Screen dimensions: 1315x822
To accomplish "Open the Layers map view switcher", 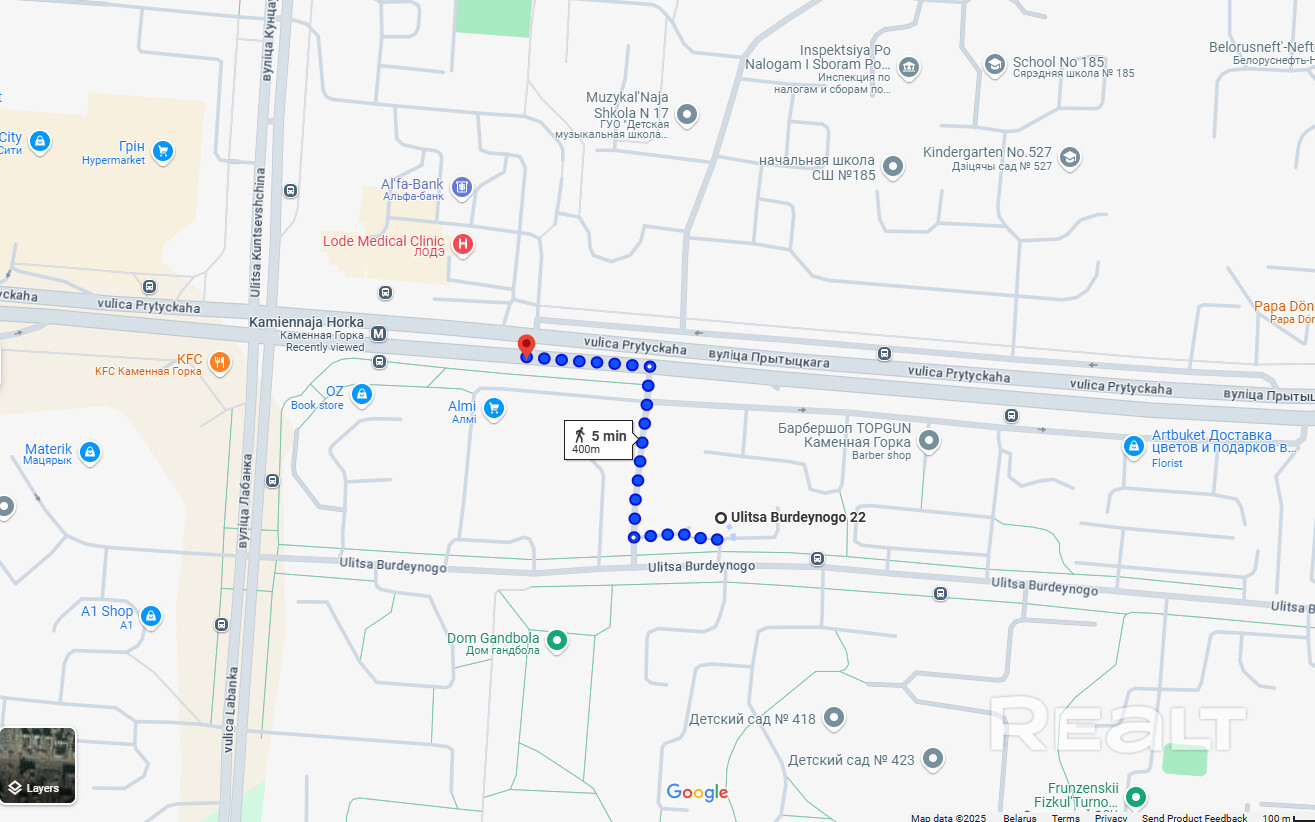I will click(x=37, y=766).
